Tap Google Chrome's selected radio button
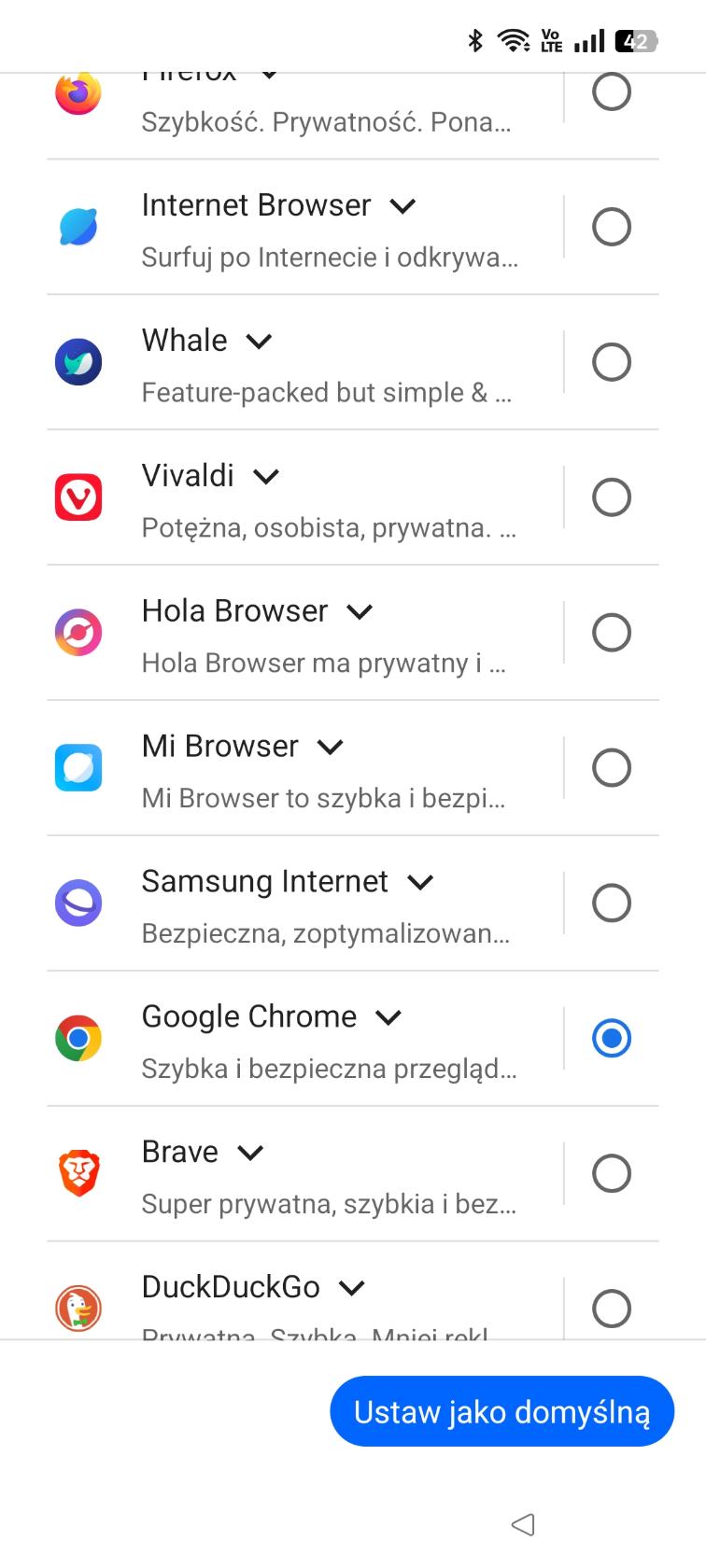706x1568 pixels. tap(612, 1039)
